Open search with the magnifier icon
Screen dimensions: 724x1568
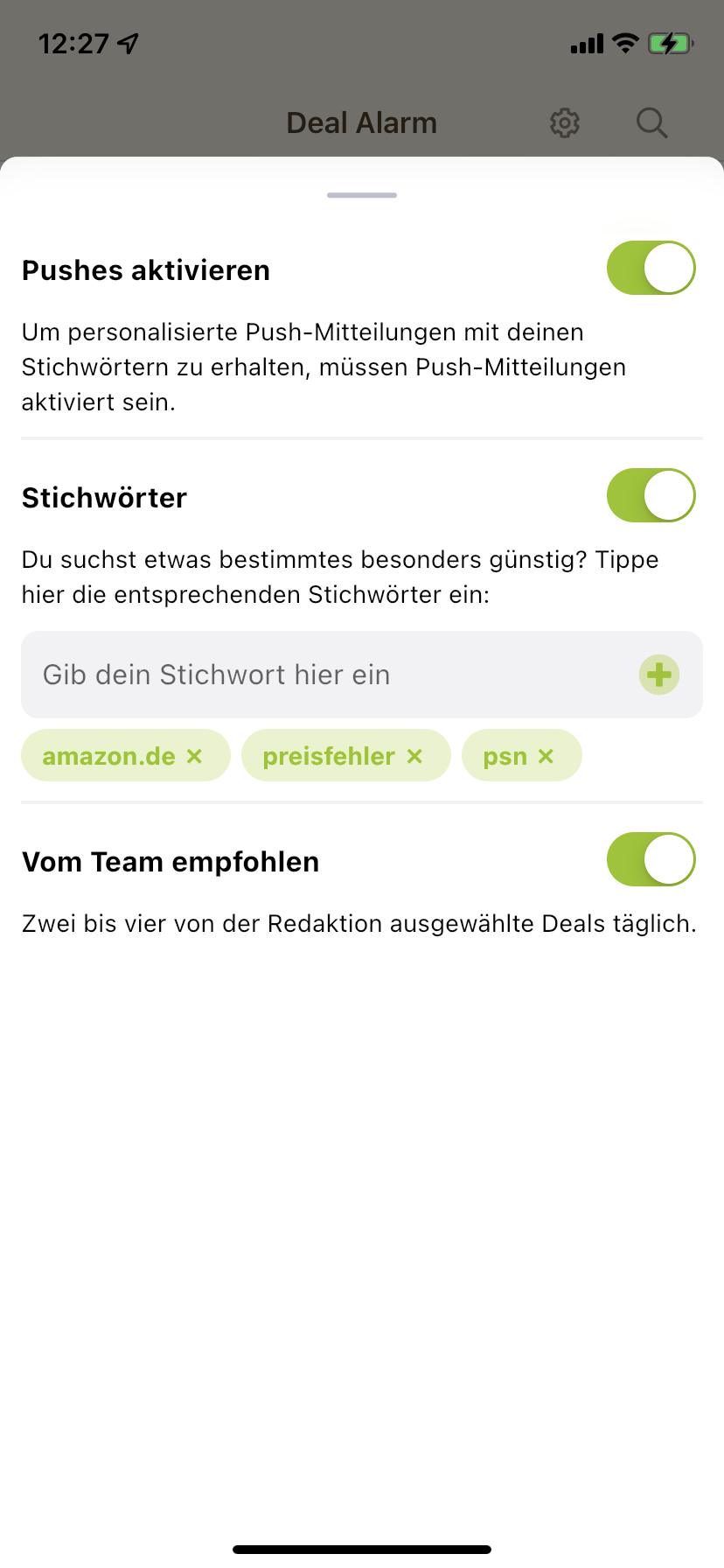pos(651,123)
